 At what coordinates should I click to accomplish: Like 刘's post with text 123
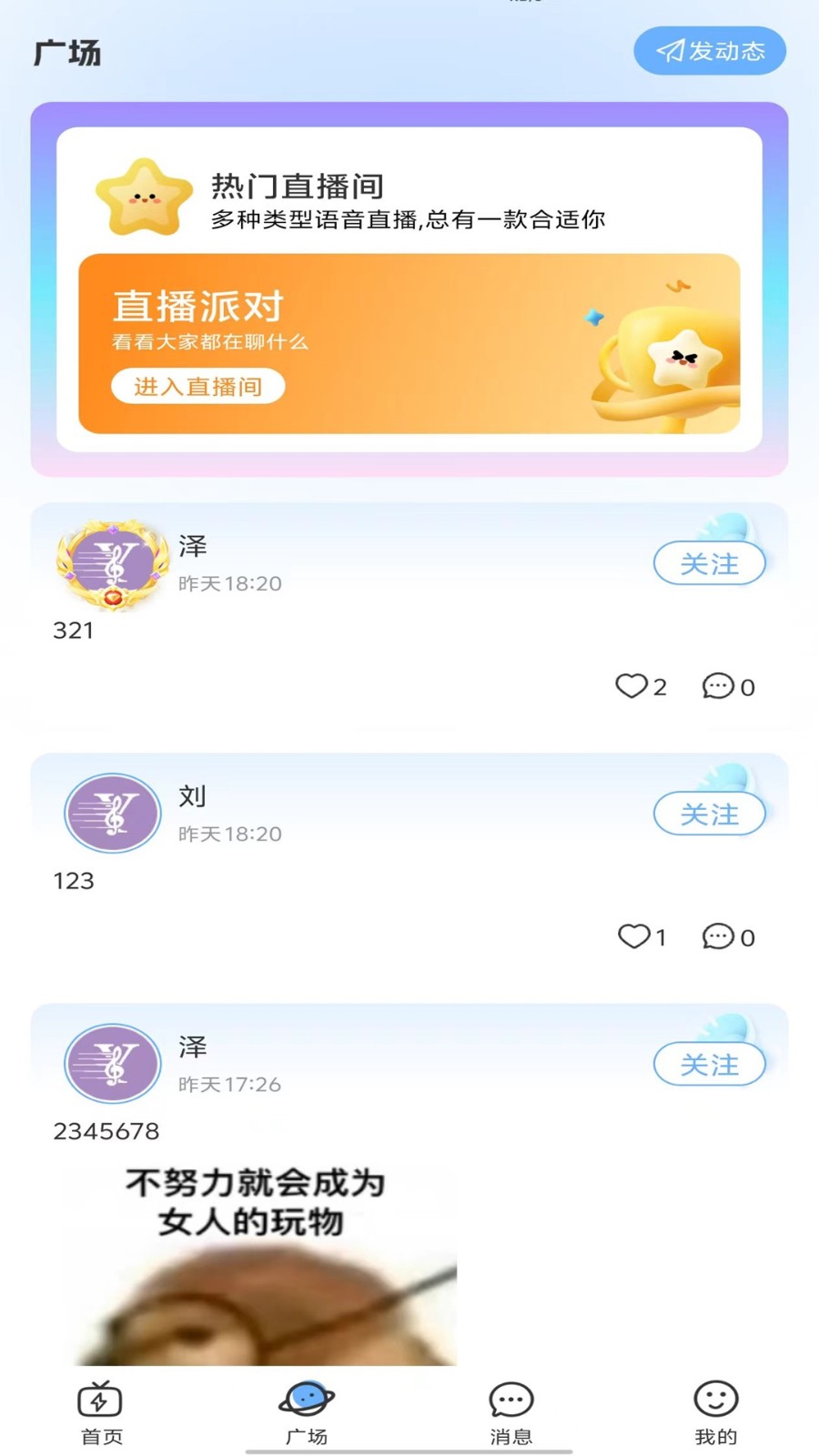[x=642, y=936]
